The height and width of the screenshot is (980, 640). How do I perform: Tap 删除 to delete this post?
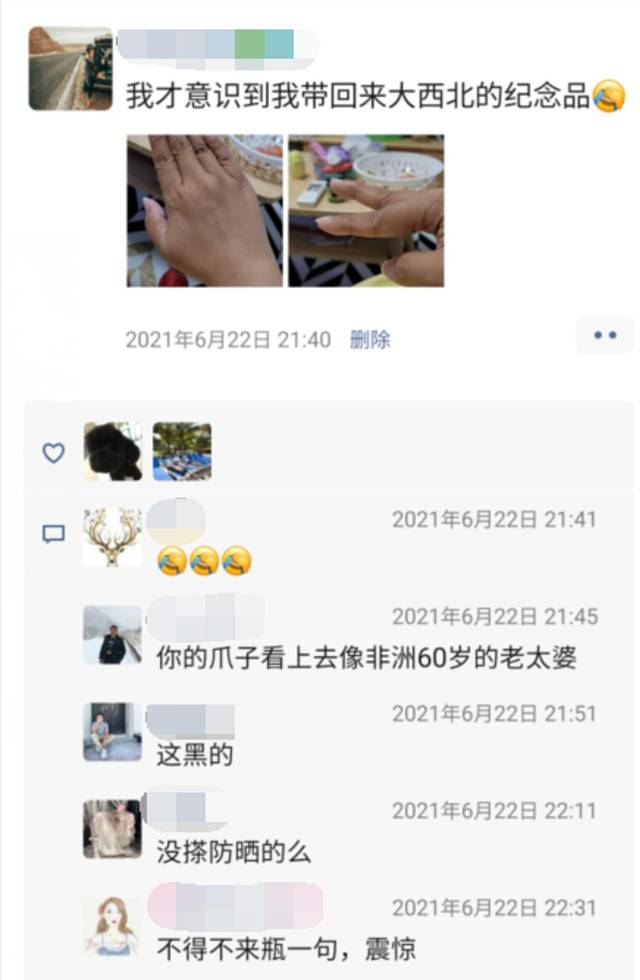pyautogui.click(x=370, y=340)
